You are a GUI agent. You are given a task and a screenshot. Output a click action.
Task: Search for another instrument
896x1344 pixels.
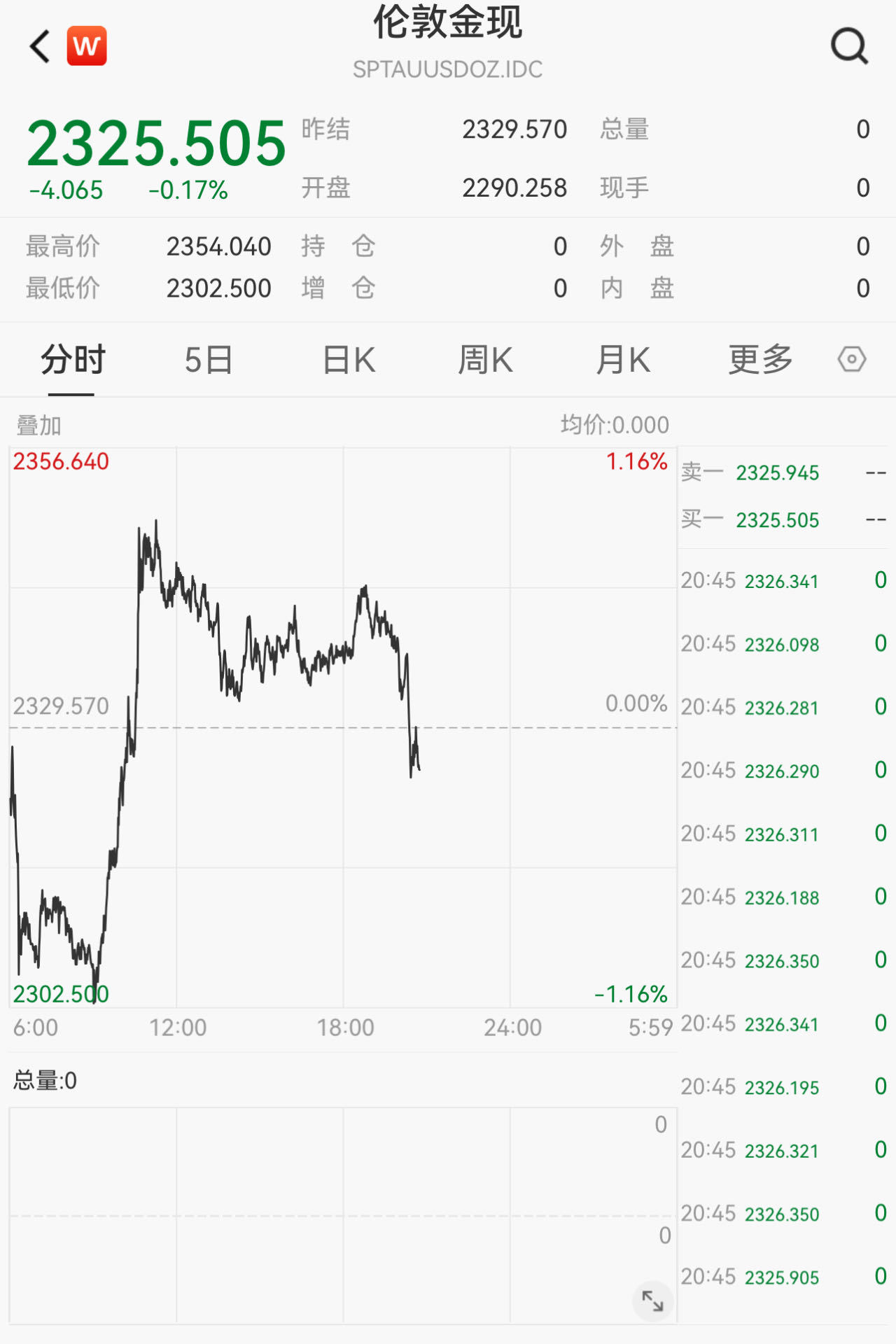pos(849,46)
